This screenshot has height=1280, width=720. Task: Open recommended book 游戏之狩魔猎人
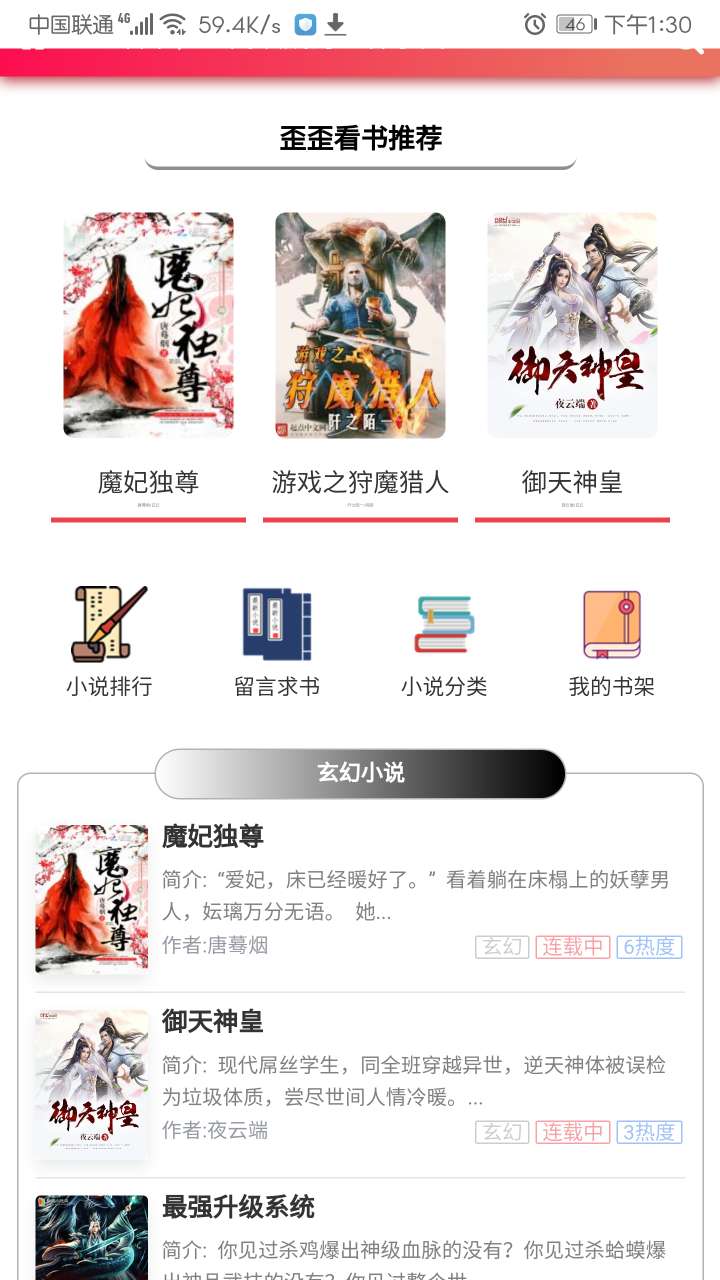360,325
